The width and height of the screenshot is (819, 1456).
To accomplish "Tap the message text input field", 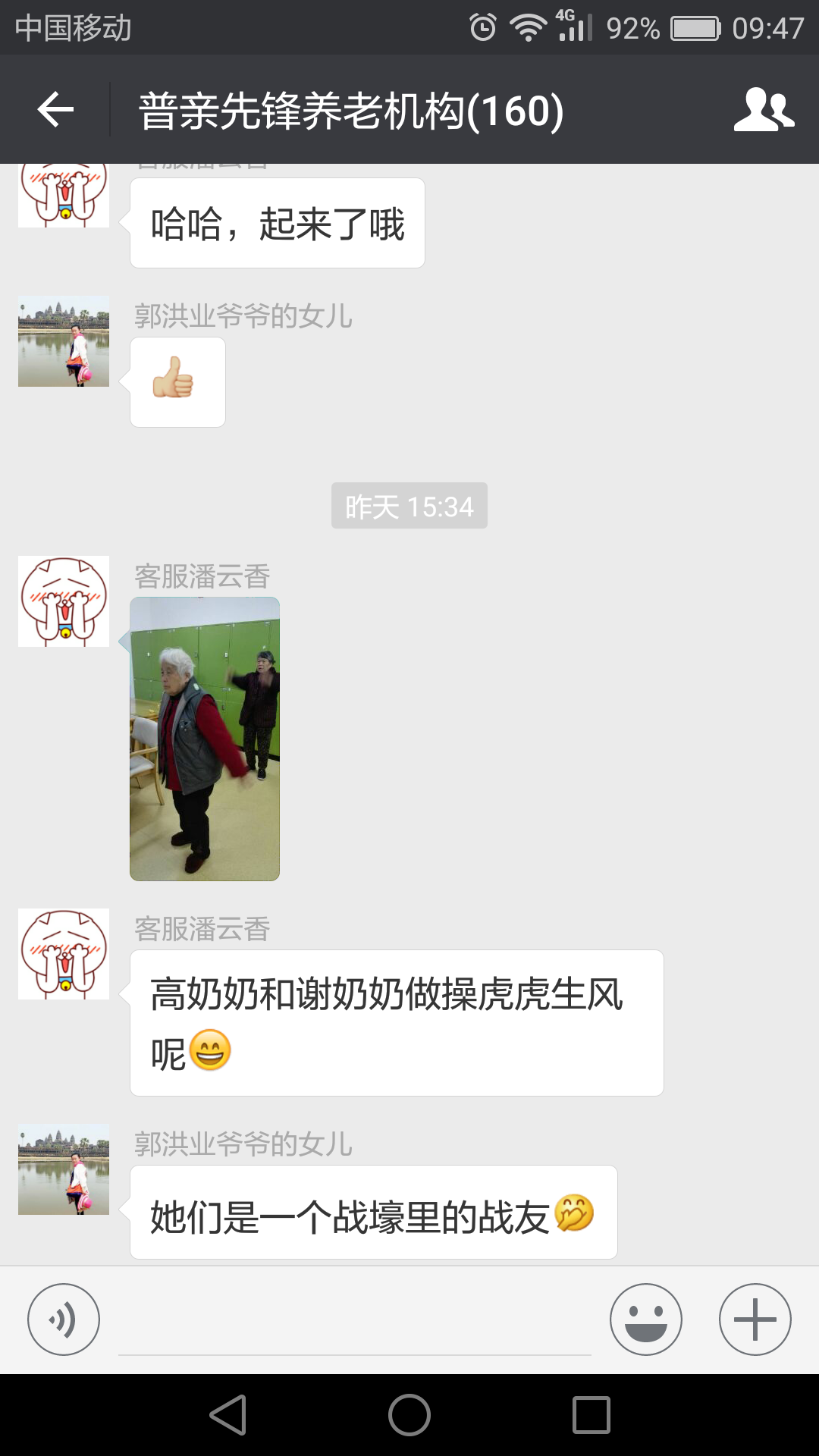I will click(355, 1323).
